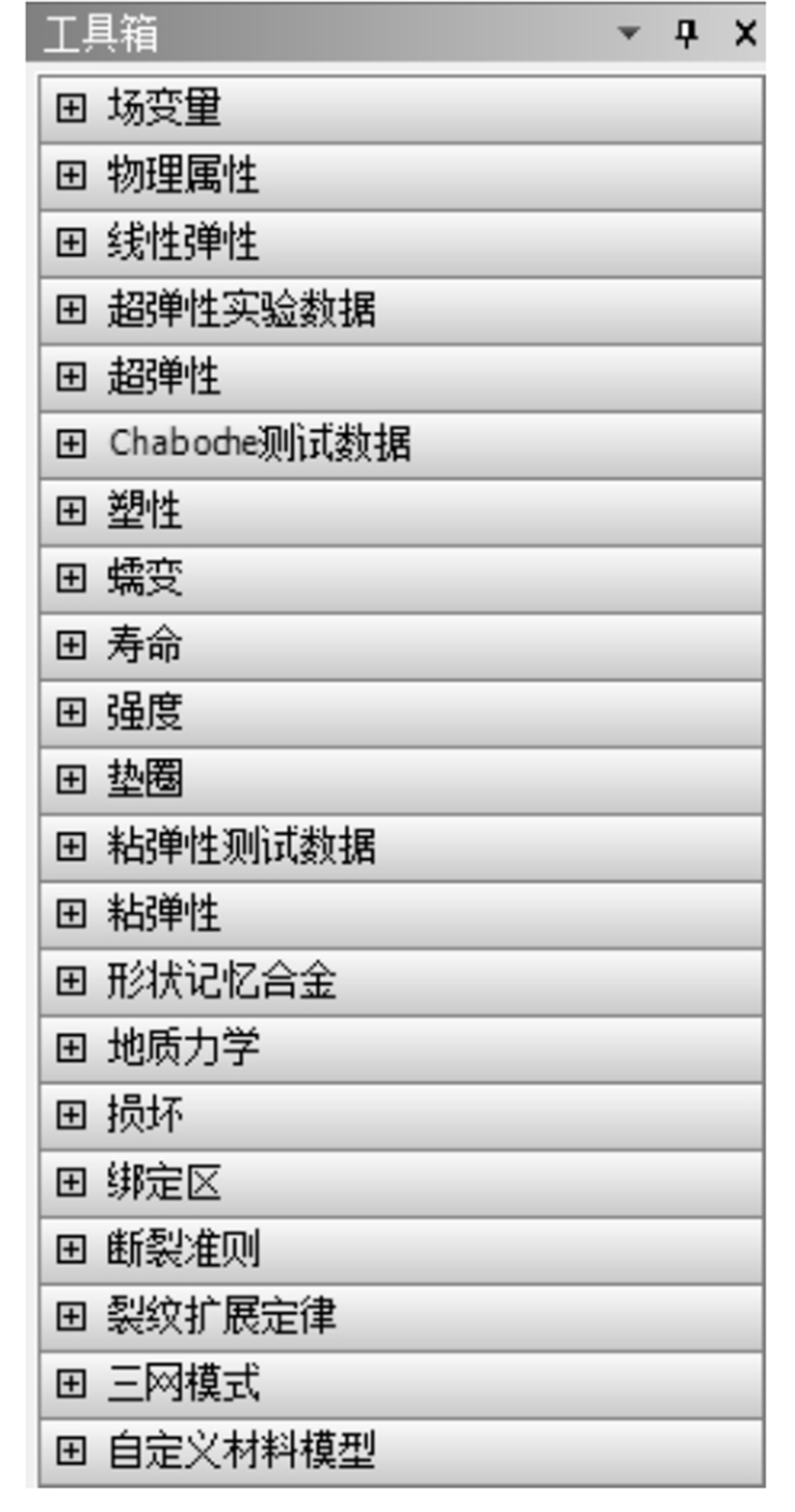
Task: Expand the 地质力学 section
Action: [71, 1048]
